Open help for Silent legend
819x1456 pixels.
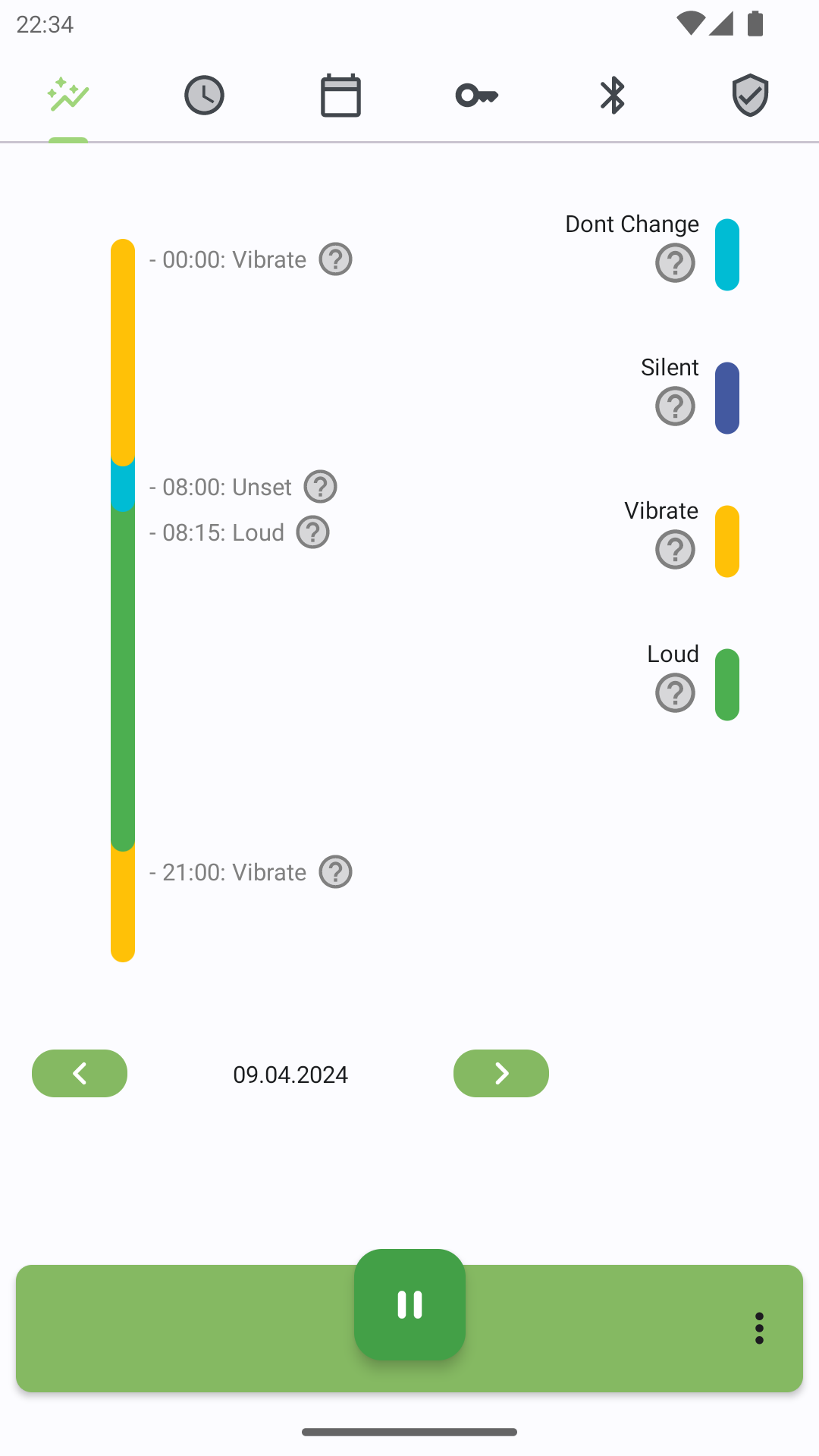tap(675, 406)
